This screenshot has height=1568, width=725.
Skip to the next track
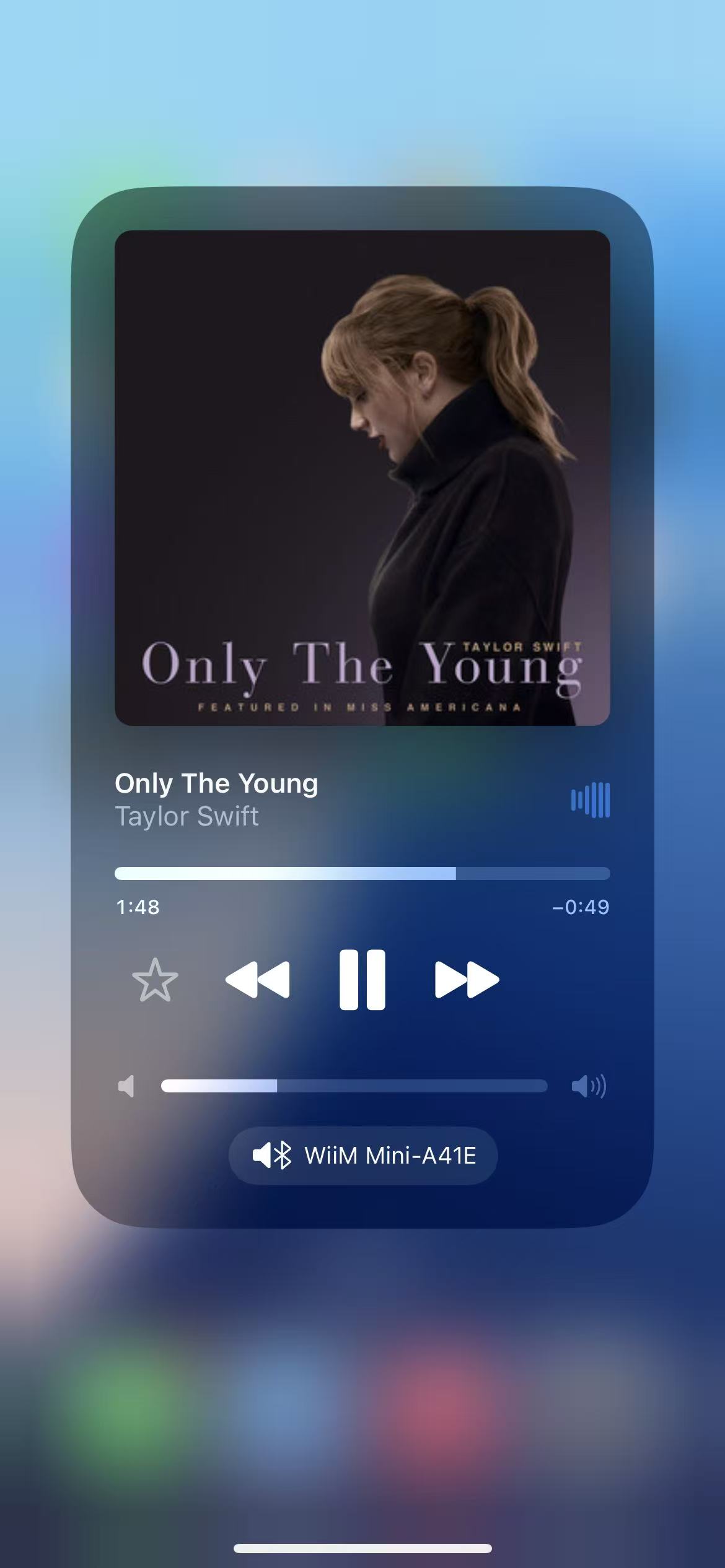pos(467,980)
